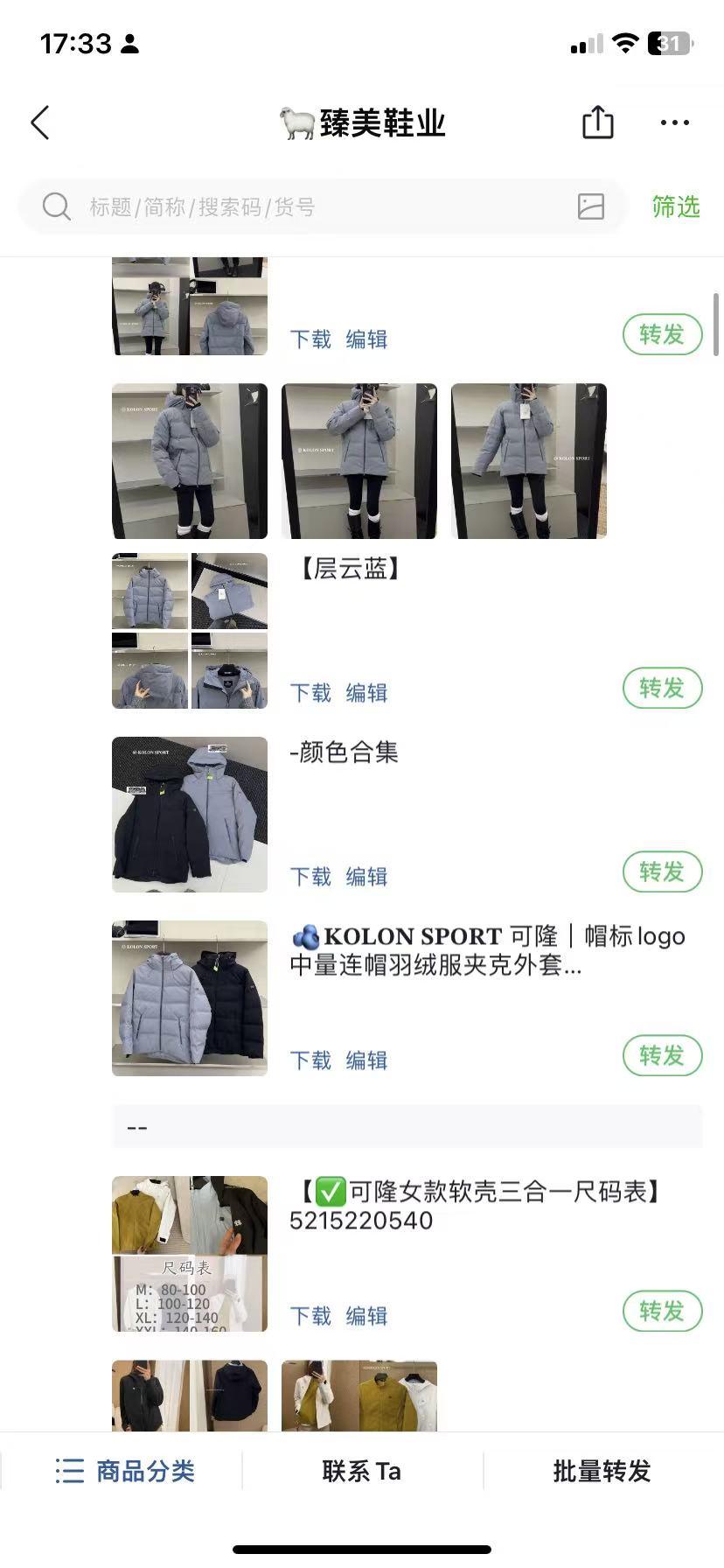This screenshot has width=724, height=1568.
Task: Go back using the top-left arrow
Action: [40, 122]
